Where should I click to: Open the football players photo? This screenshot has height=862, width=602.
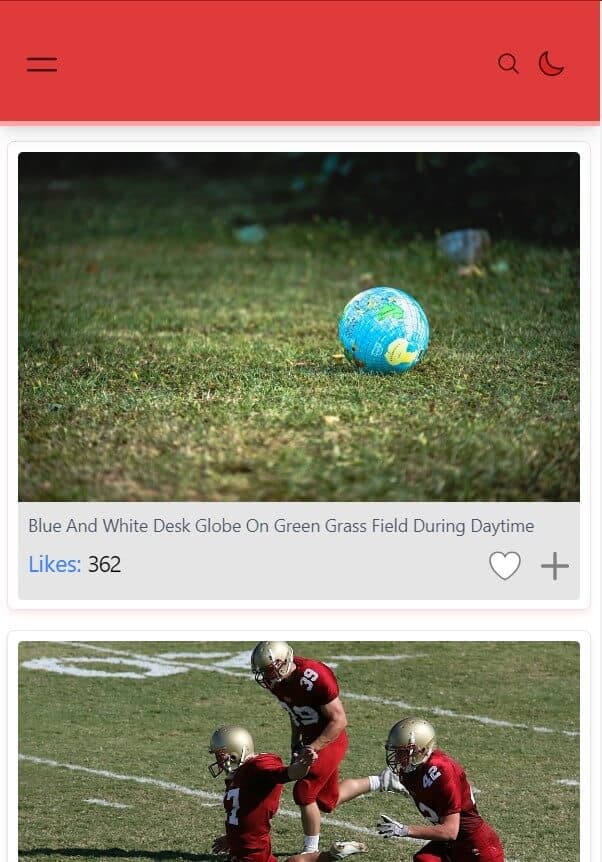(298, 750)
